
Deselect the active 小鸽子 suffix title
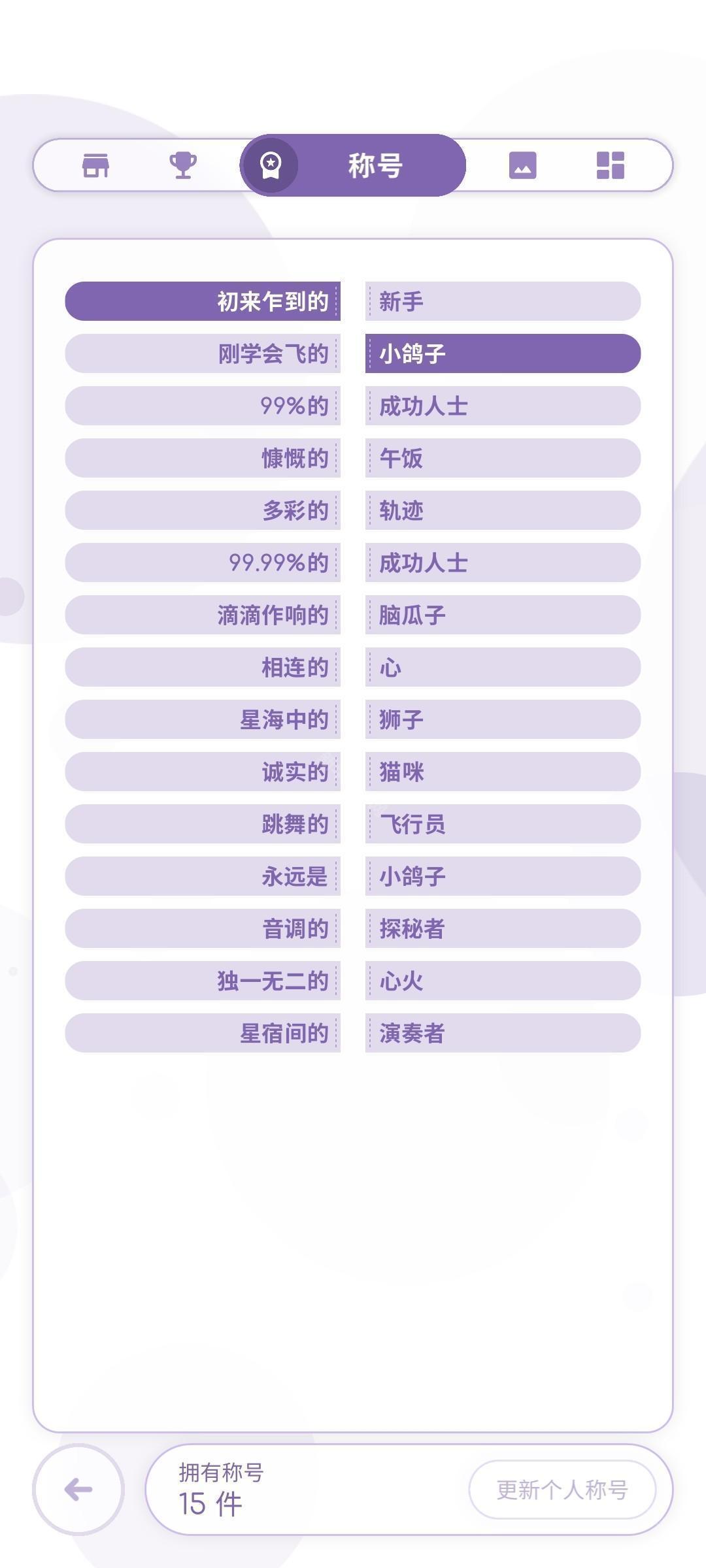pos(502,353)
